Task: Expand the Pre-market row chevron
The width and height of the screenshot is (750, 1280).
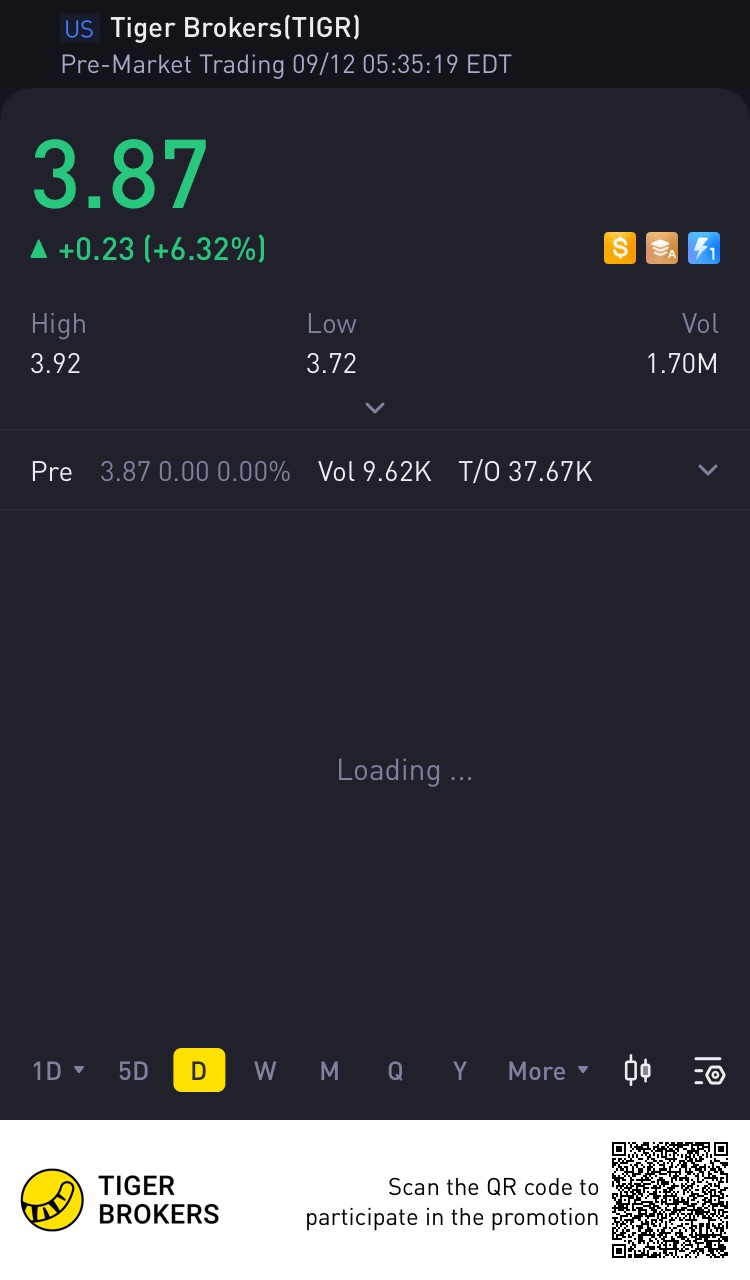Action: pos(708,471)
